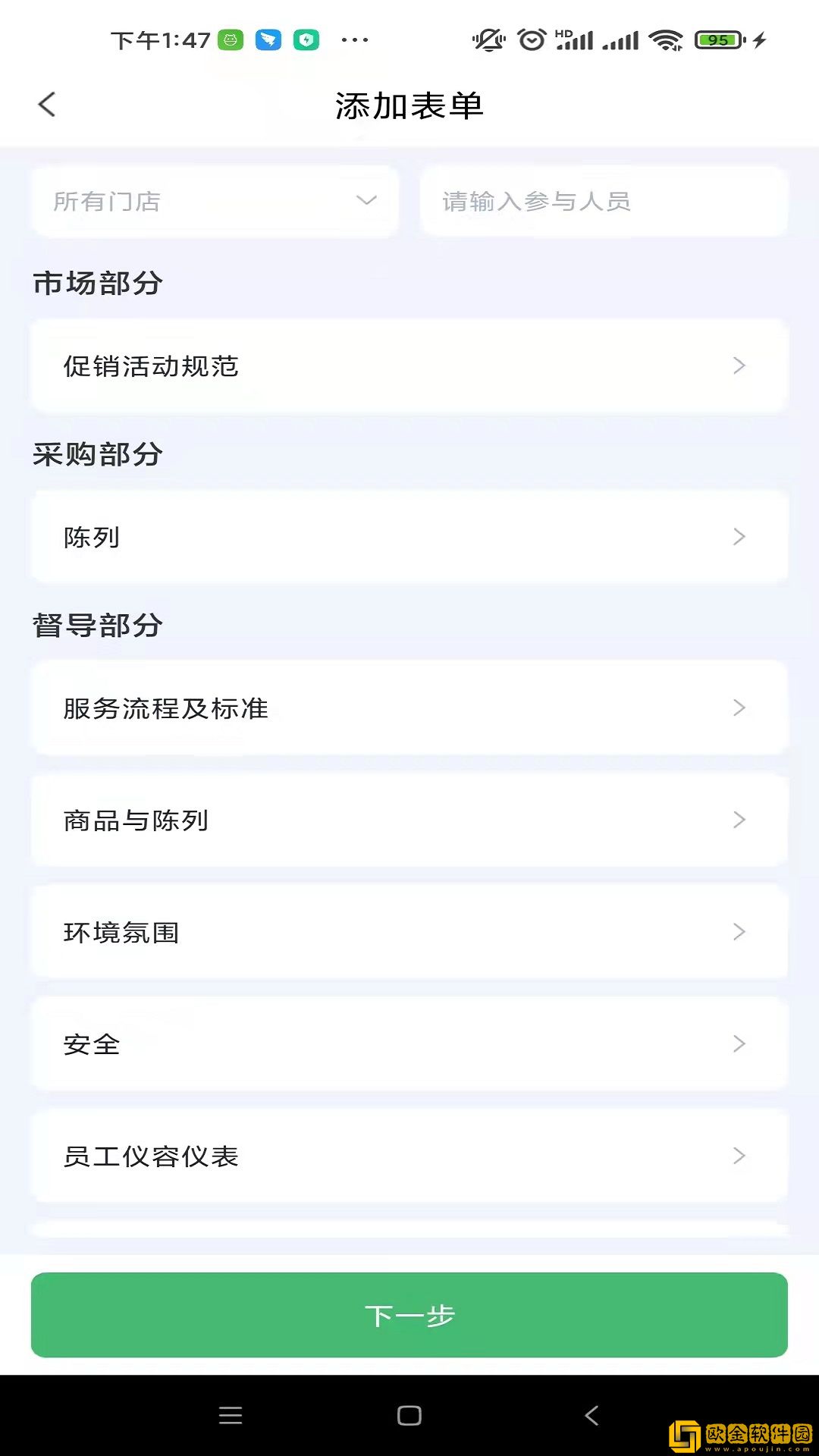
Task: Tap the green shield icon in status bar
Action: [305, 39]
